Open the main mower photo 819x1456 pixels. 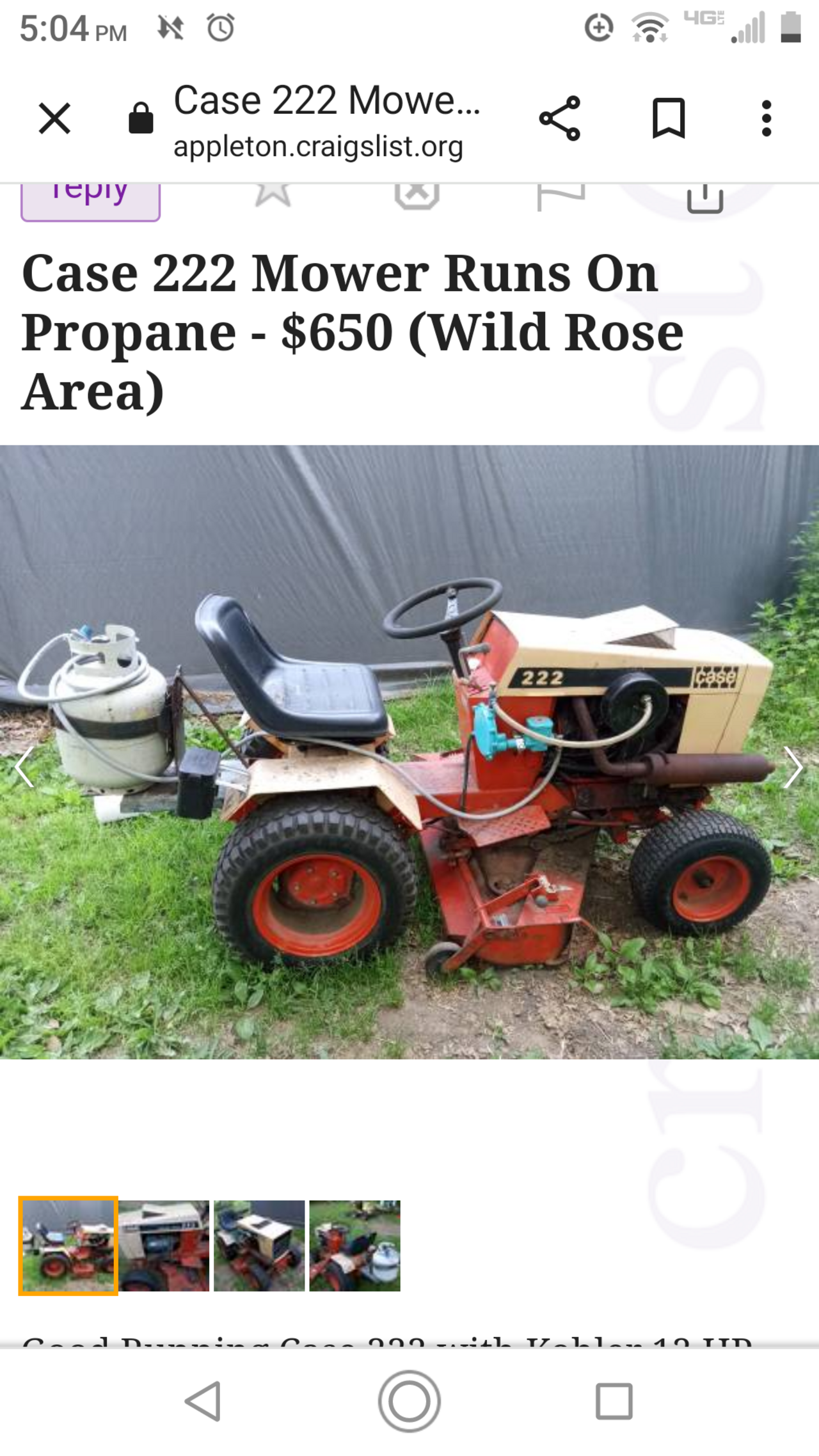[409, 752]
